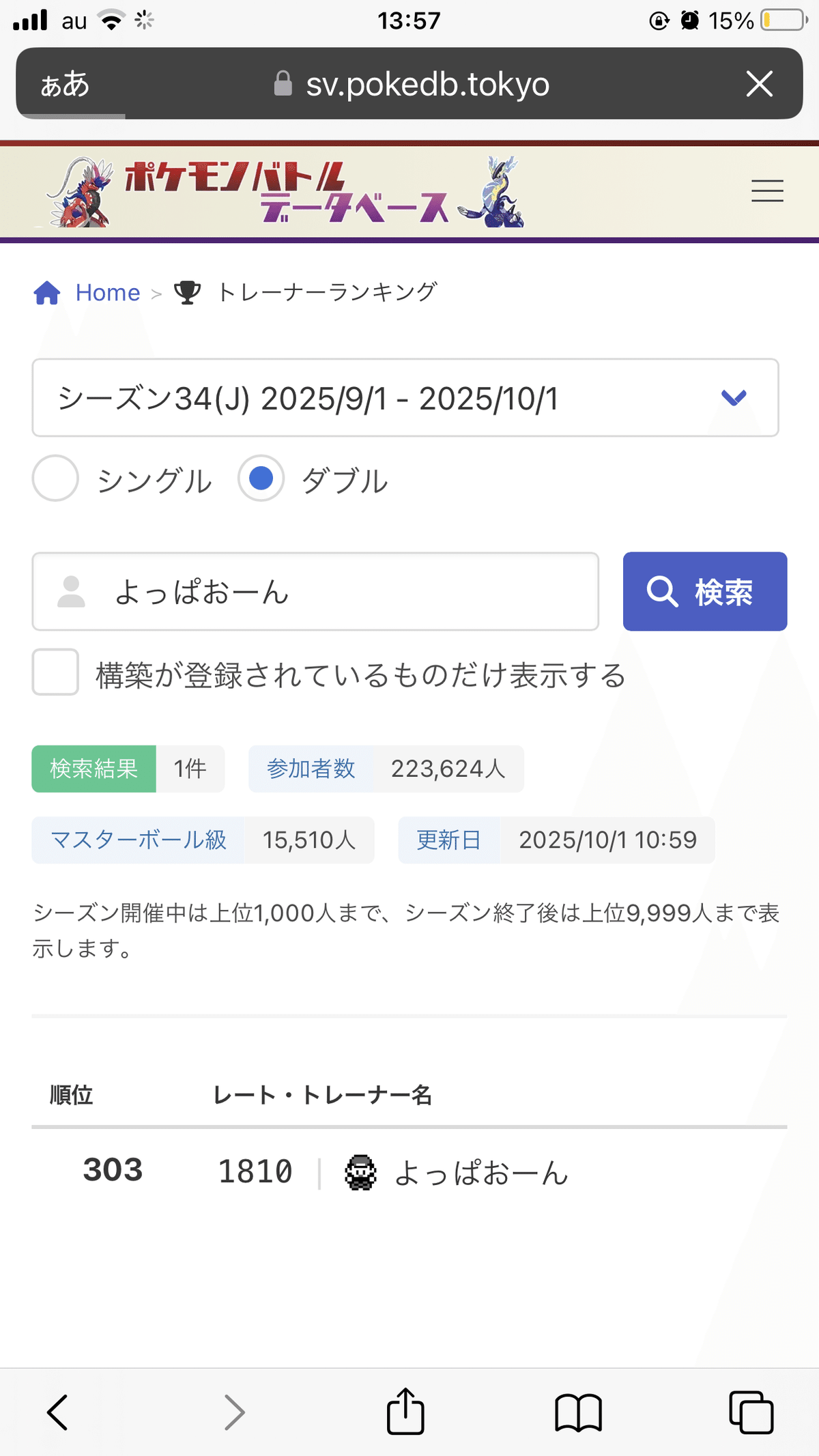Tap the lock icon in the address bar
The image size is (819, 1456).
282,83
